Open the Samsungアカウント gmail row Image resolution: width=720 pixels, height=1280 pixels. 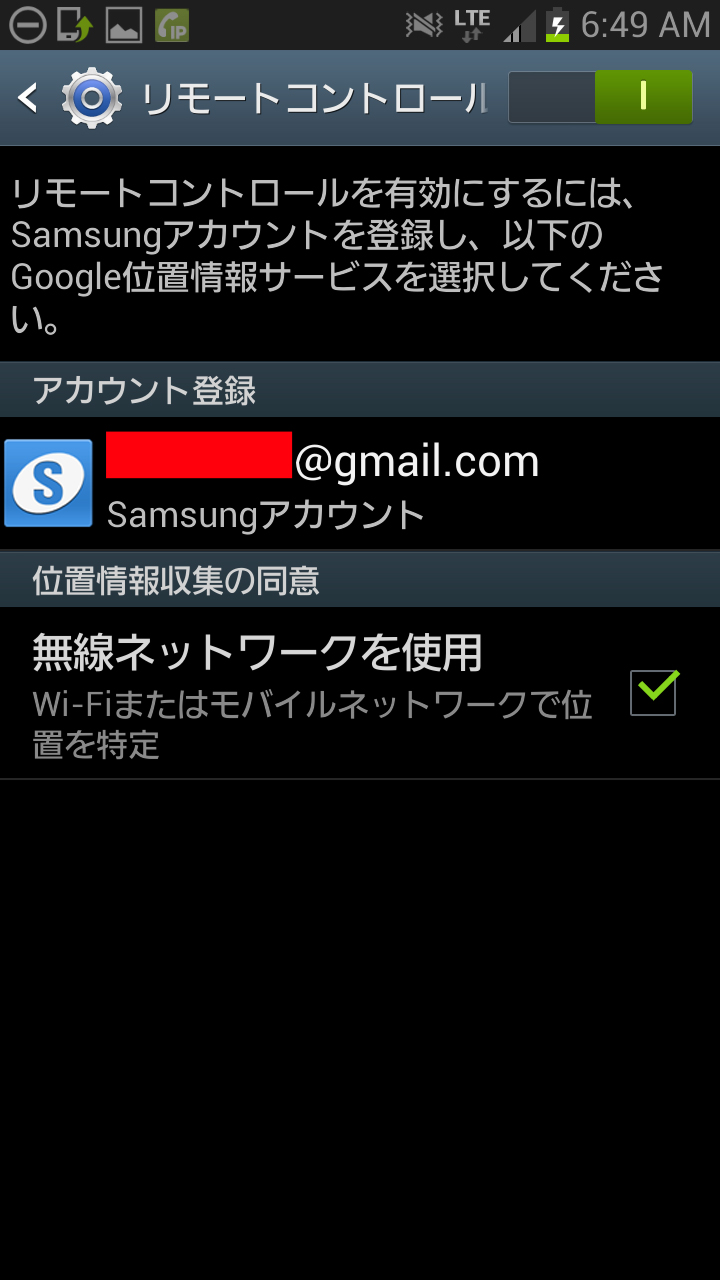(x=360, y=484)
